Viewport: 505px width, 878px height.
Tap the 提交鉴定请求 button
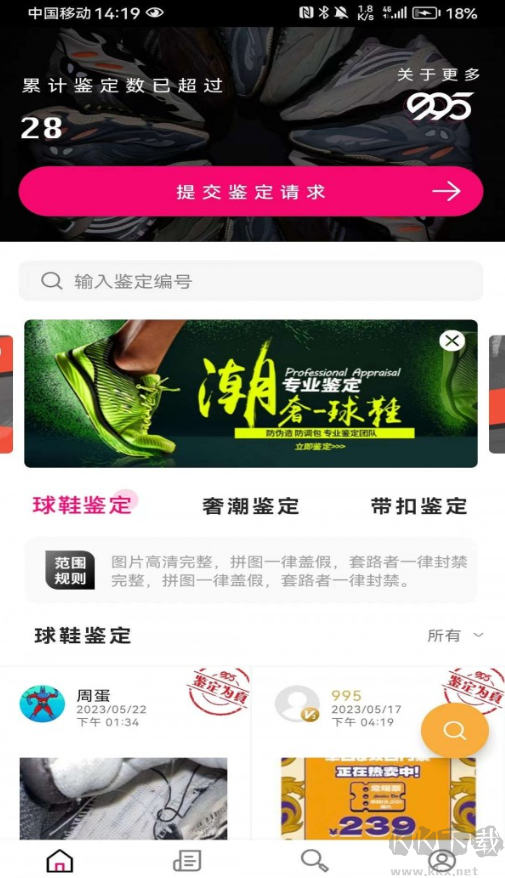(x=251, y=192)
